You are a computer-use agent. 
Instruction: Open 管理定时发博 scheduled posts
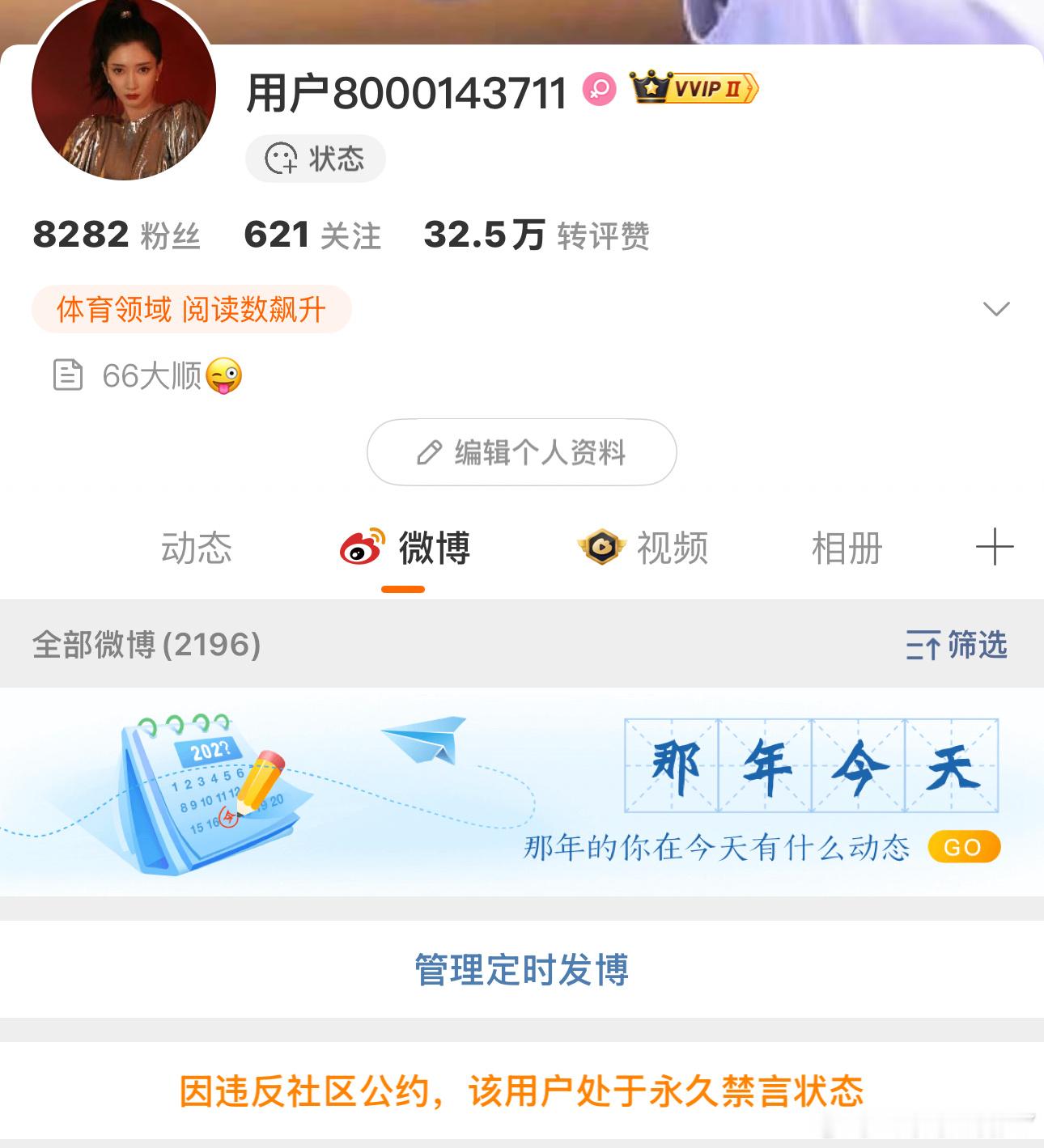[521, 969]
